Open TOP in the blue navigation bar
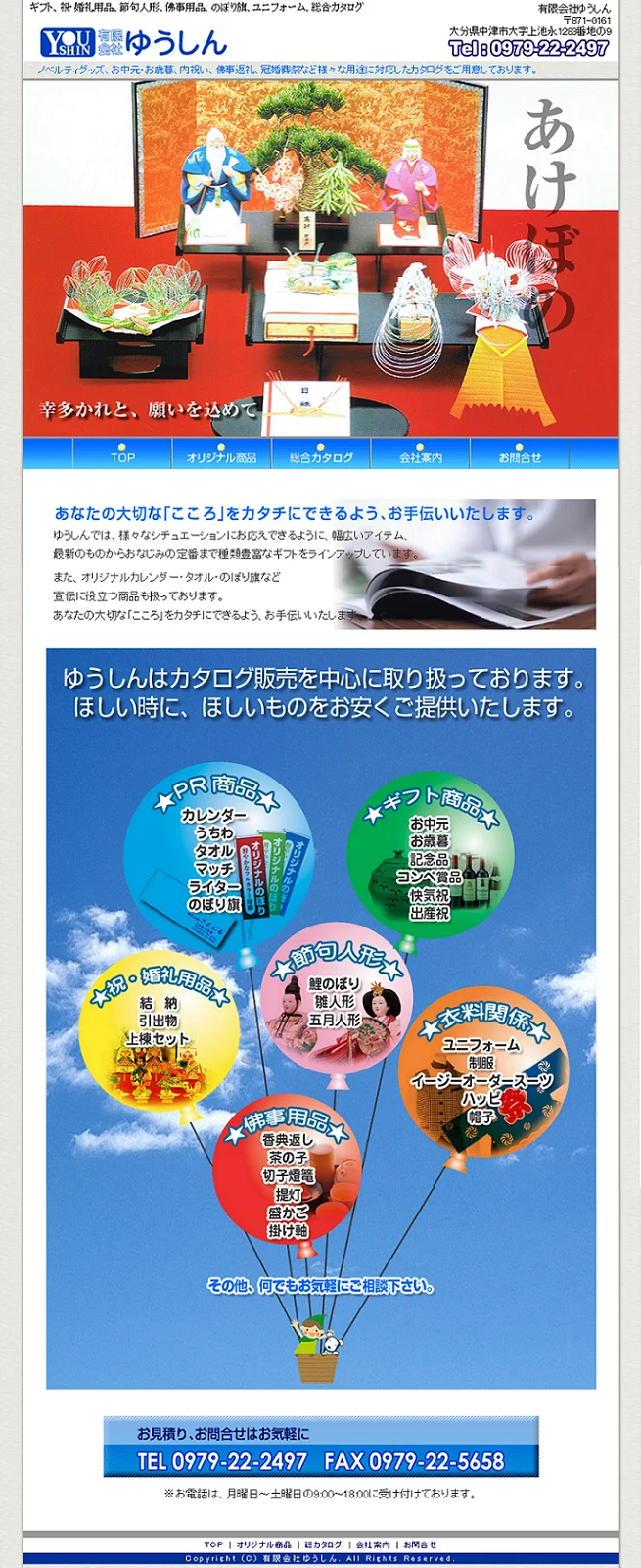Image resolution: width=641 pixels, height=1568 pixels. click(122, 456)
